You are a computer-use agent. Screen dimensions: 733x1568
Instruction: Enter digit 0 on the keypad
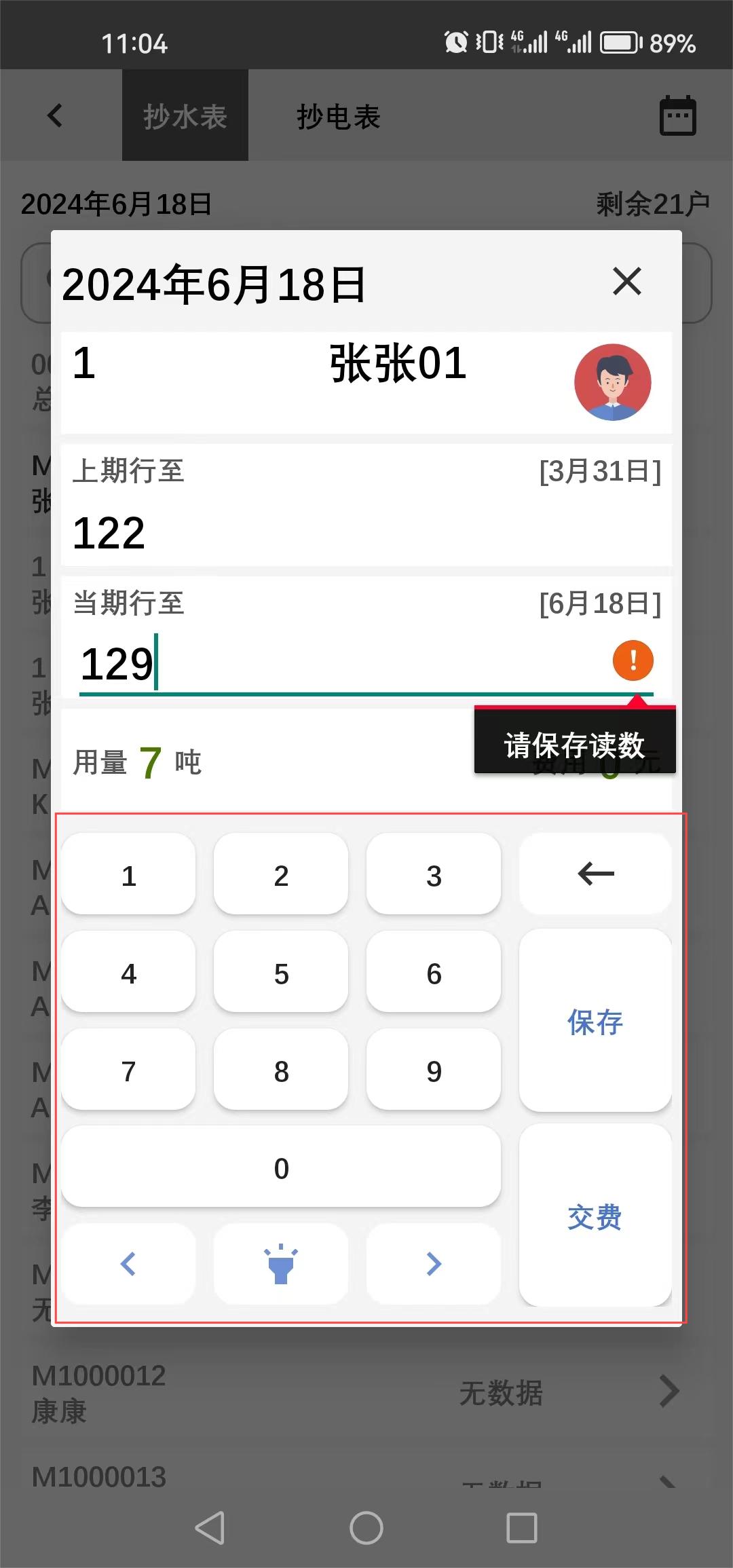click(x=281, y=1168)
